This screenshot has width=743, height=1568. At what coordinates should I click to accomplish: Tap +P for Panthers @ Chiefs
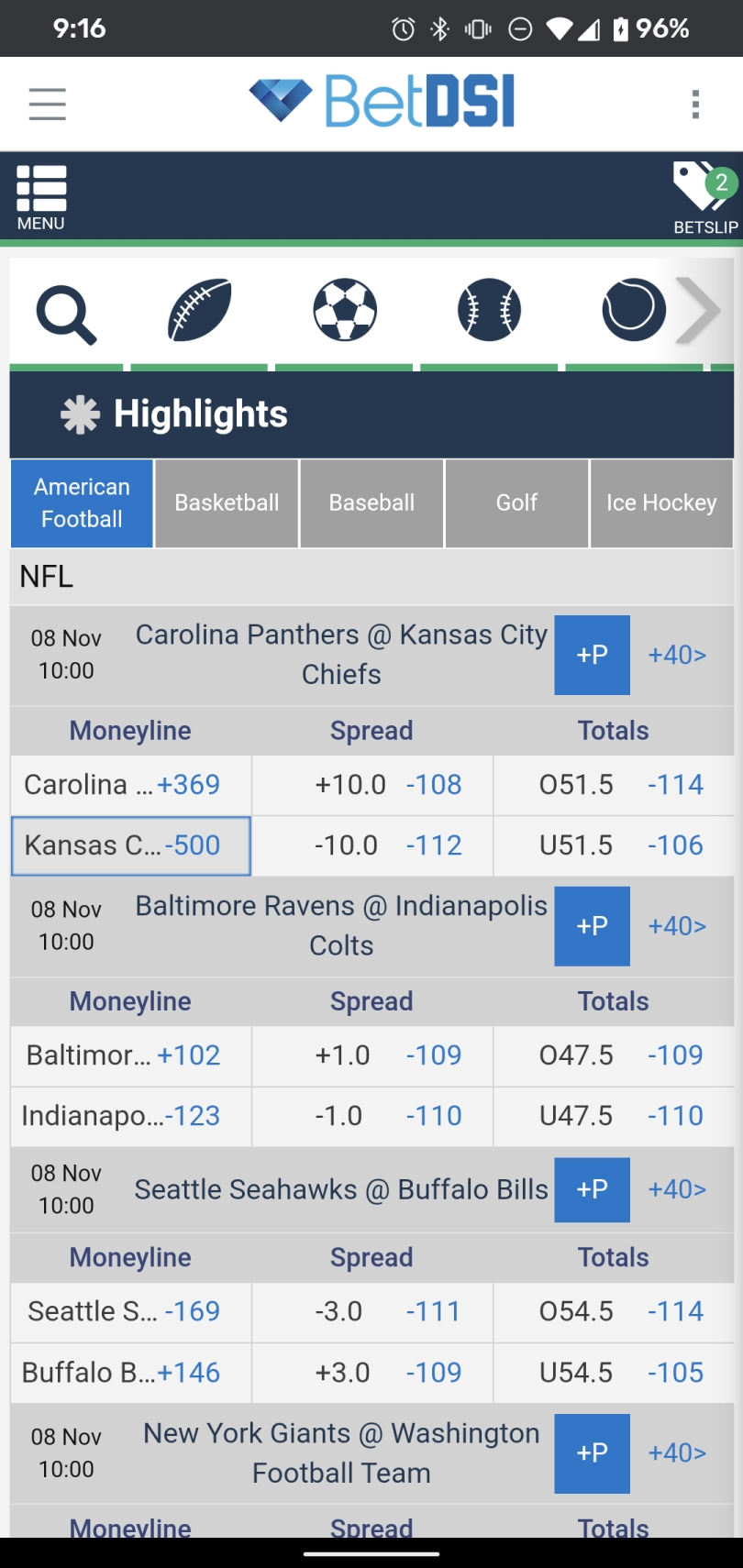[592, 655]
